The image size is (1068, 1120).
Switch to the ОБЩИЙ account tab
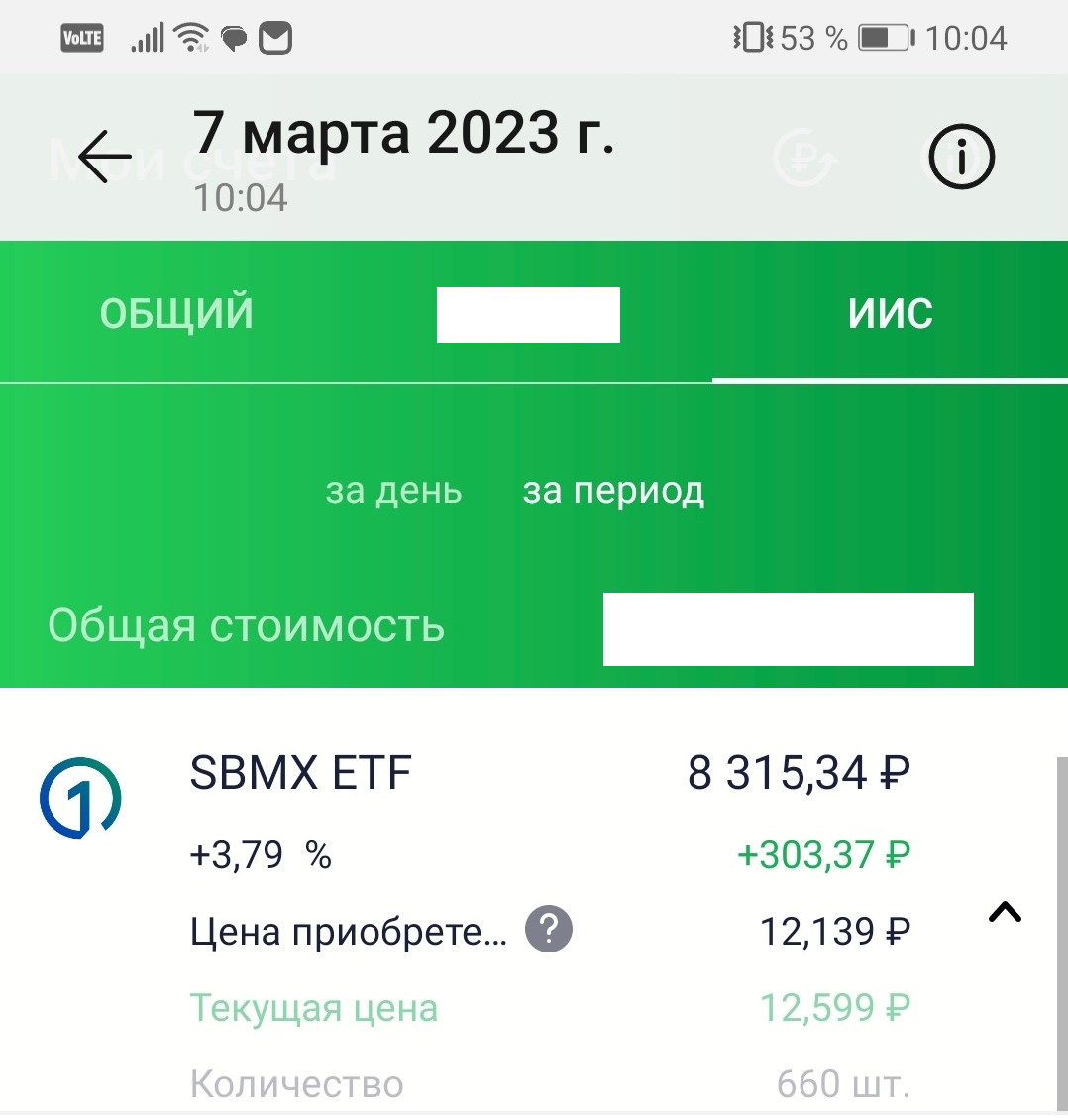coord(173,312)
